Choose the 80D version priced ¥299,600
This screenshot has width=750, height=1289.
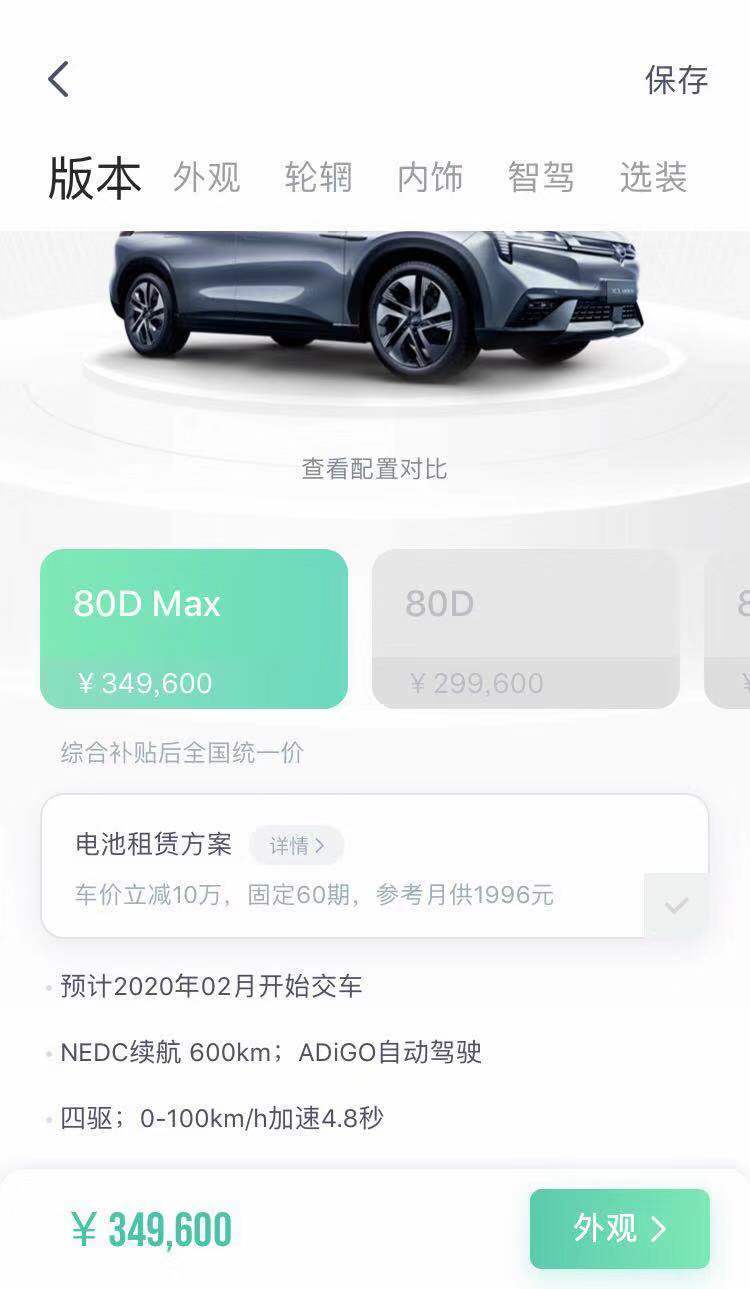525,628
